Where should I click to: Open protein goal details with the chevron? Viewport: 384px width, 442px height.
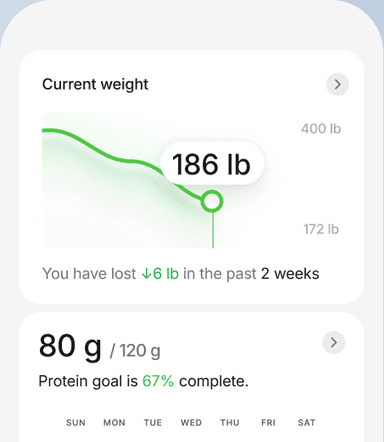pyautogui.click(x=334, y=342)
